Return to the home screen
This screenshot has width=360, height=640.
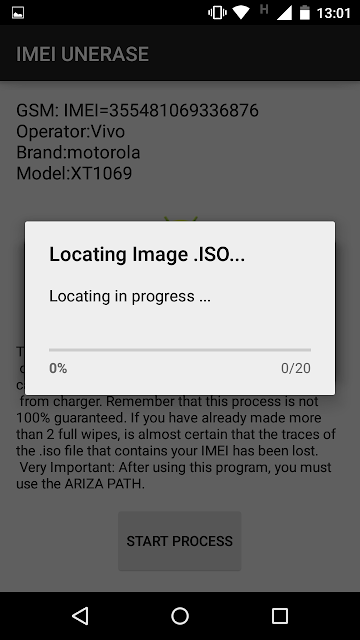(180, 616)
